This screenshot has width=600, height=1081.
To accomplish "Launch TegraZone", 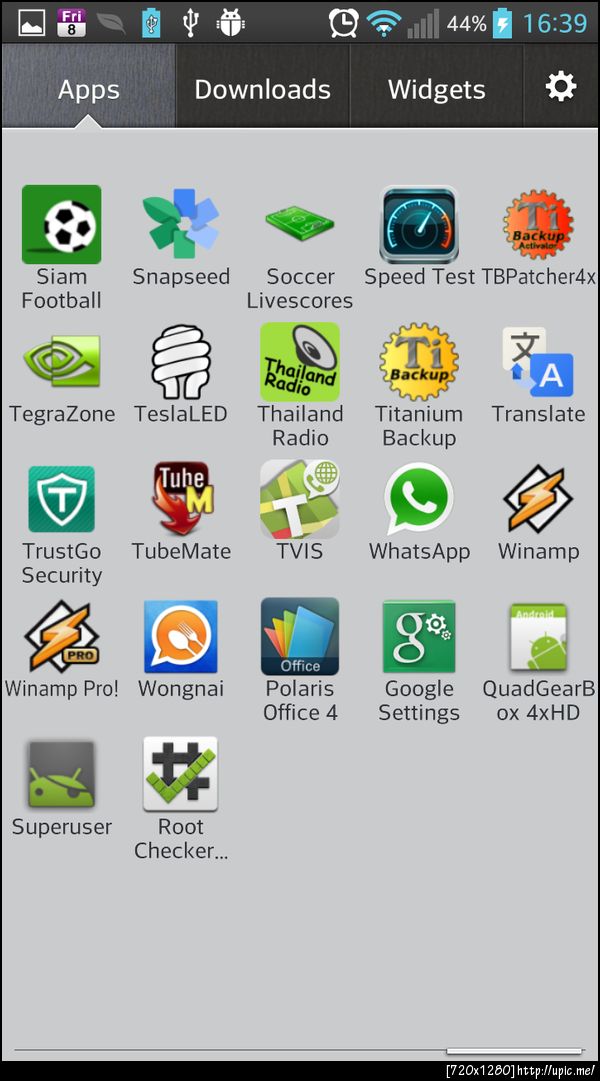I will pyautogui.click(x=61, y=361).
